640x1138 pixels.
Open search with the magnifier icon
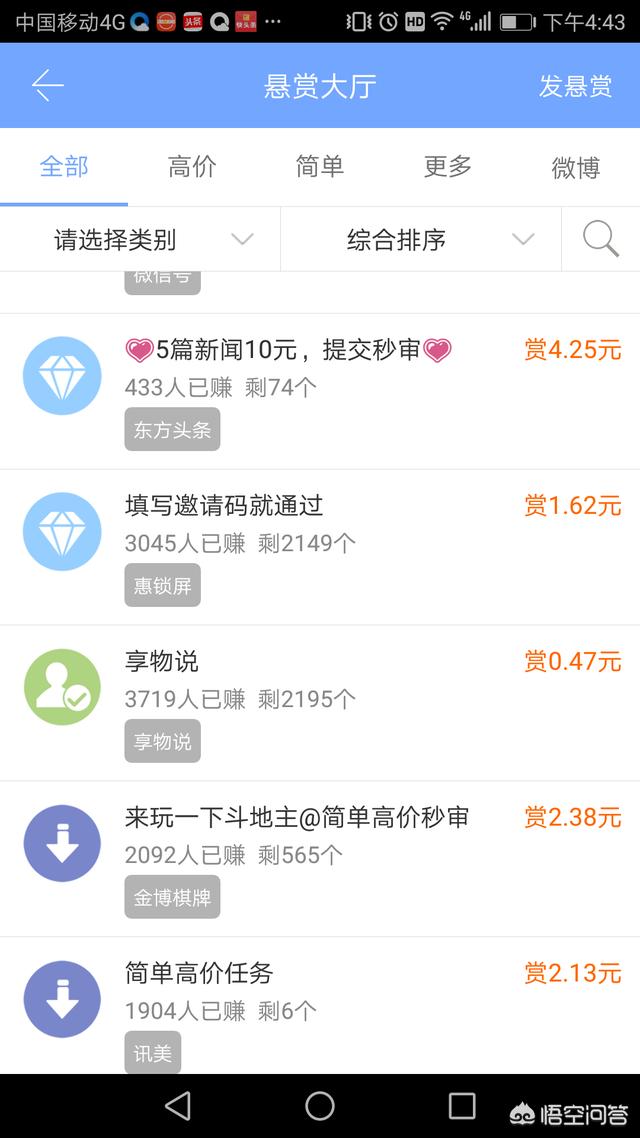tap(601, 240)
